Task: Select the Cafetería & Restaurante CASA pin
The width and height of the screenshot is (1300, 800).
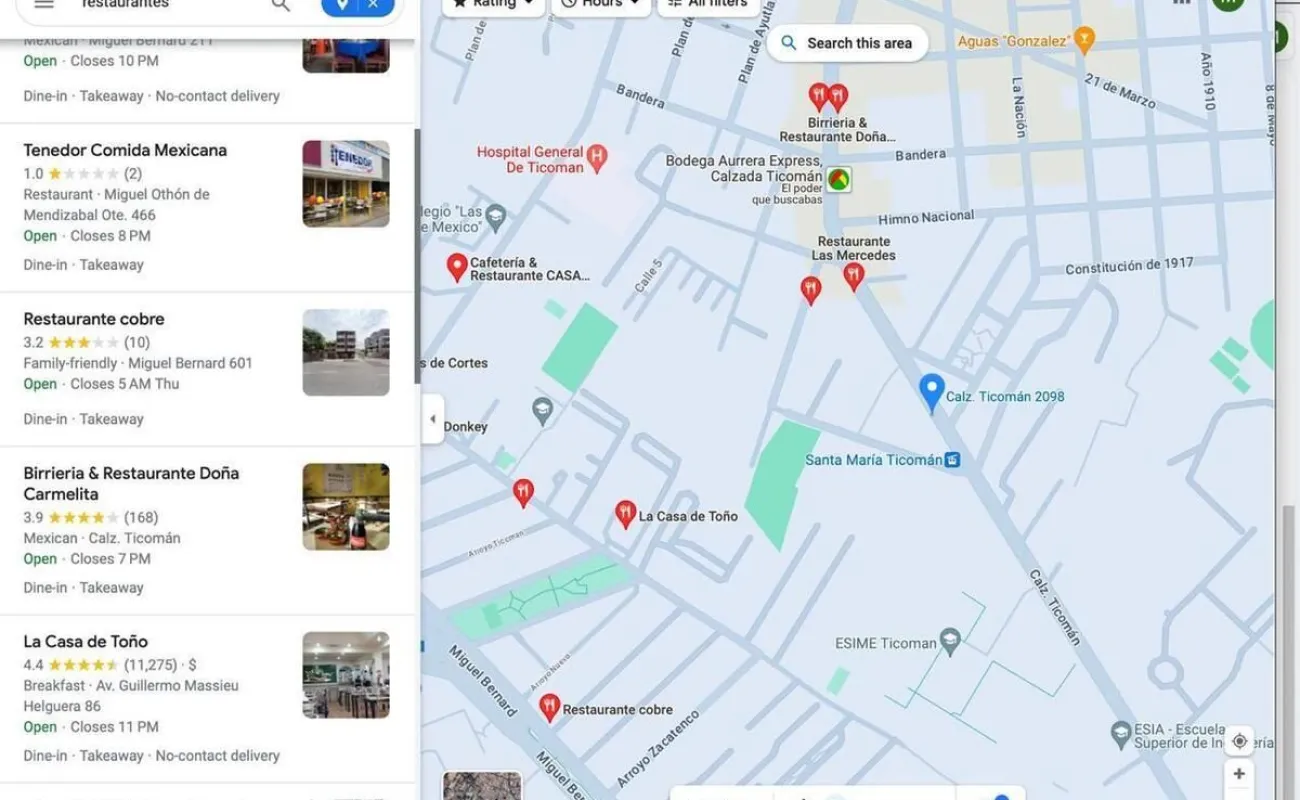Action: pyautogui.click(x=457, y=267)
